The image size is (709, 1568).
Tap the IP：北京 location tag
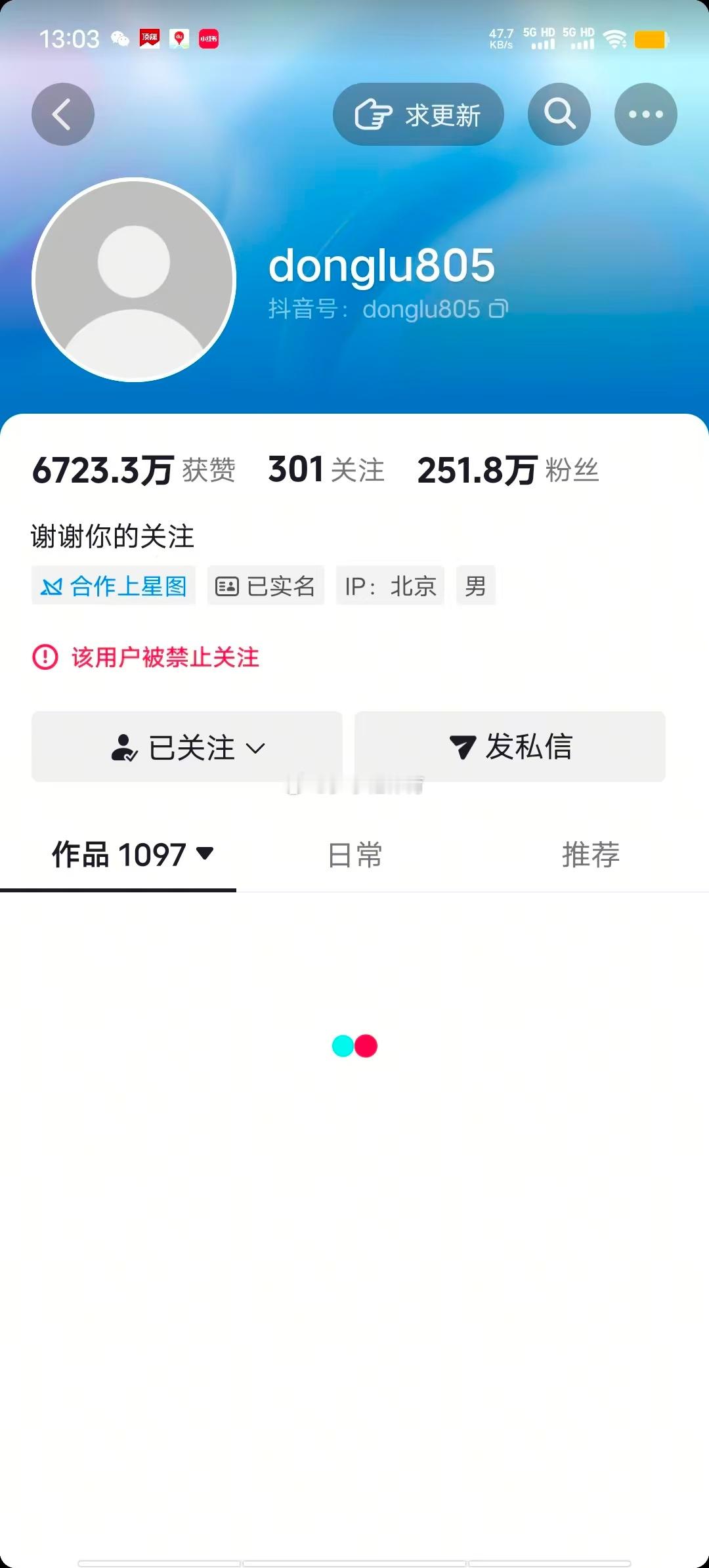pyautogui.click(x=389, y=585)
